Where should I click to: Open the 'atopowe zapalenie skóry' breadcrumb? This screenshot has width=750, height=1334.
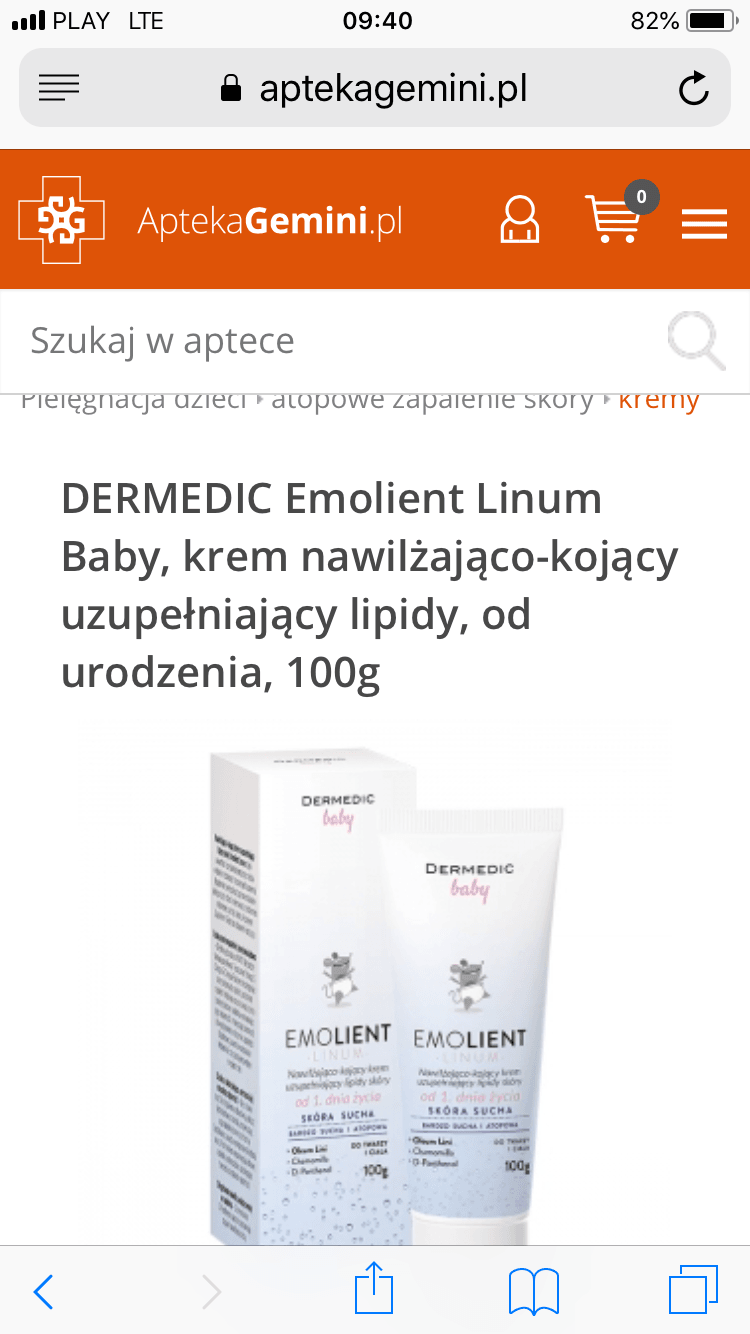pyautogui.click(x=432, y=401)
